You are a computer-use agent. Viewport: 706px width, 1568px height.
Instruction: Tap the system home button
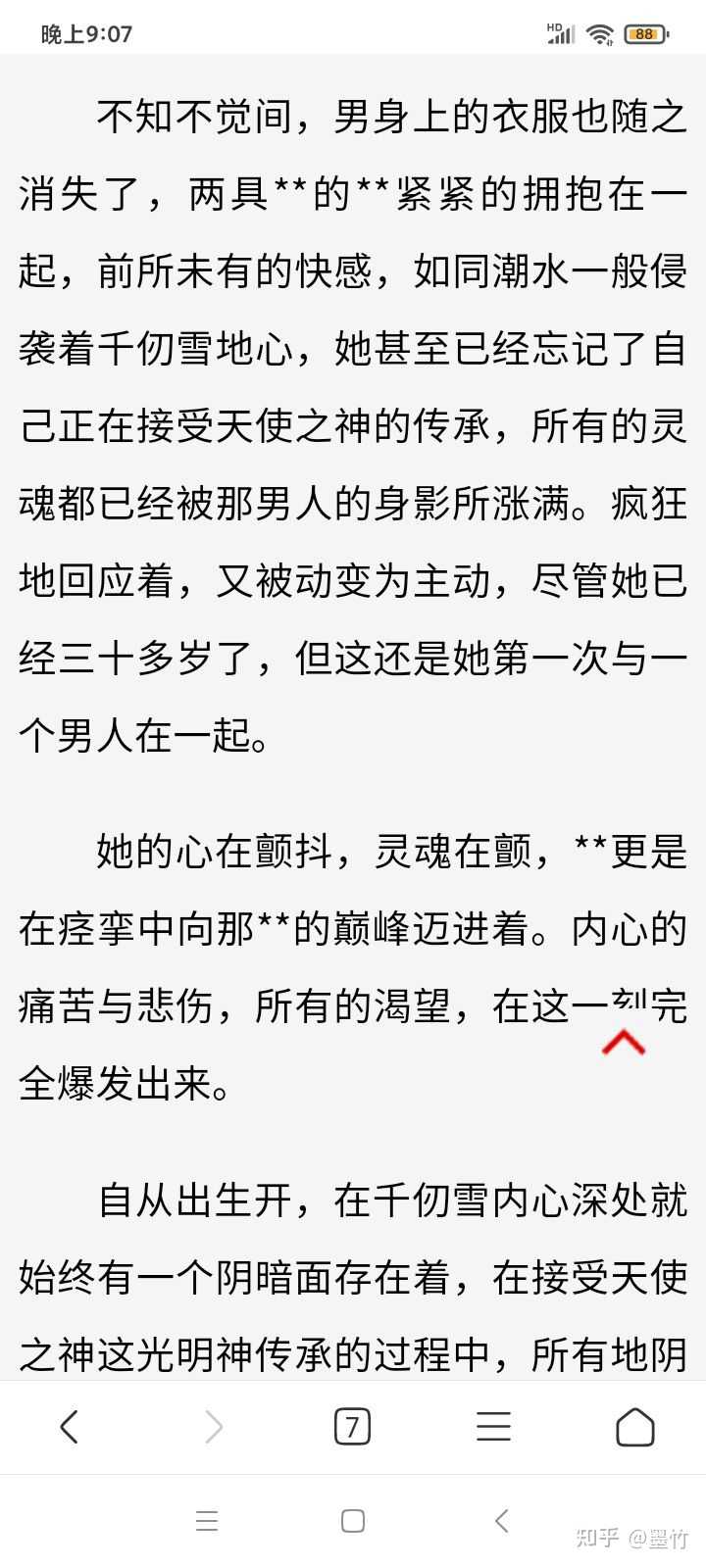(353, 1521)
